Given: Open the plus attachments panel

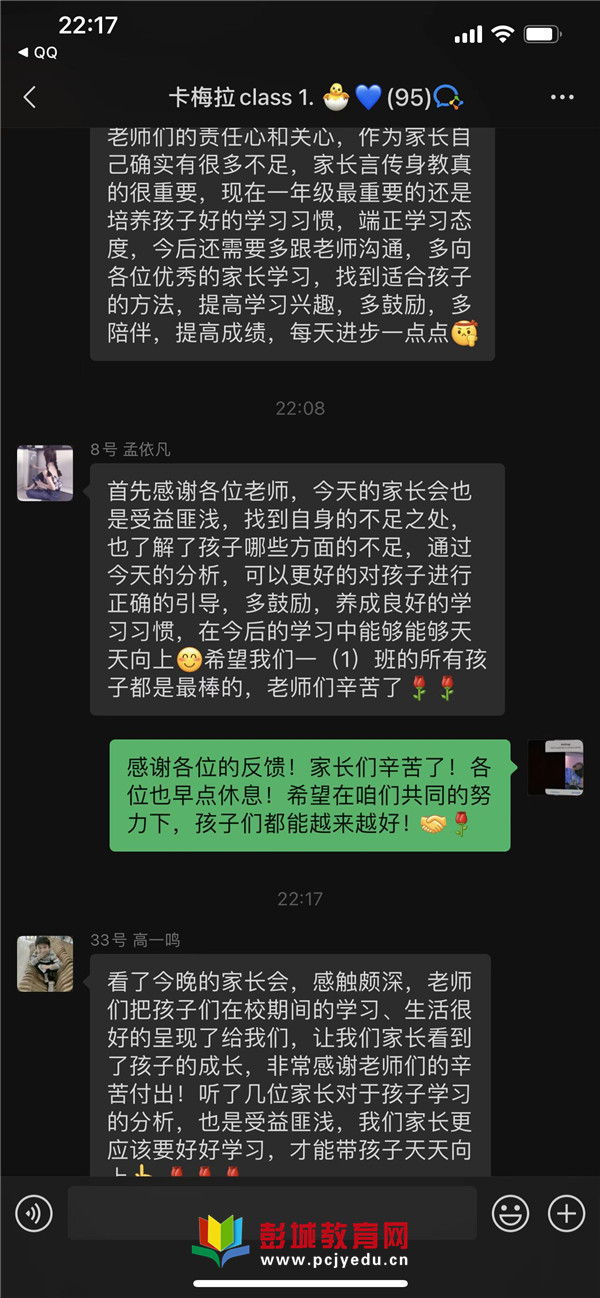Looking at the screenshot, I should click(x=566, y=1214).
